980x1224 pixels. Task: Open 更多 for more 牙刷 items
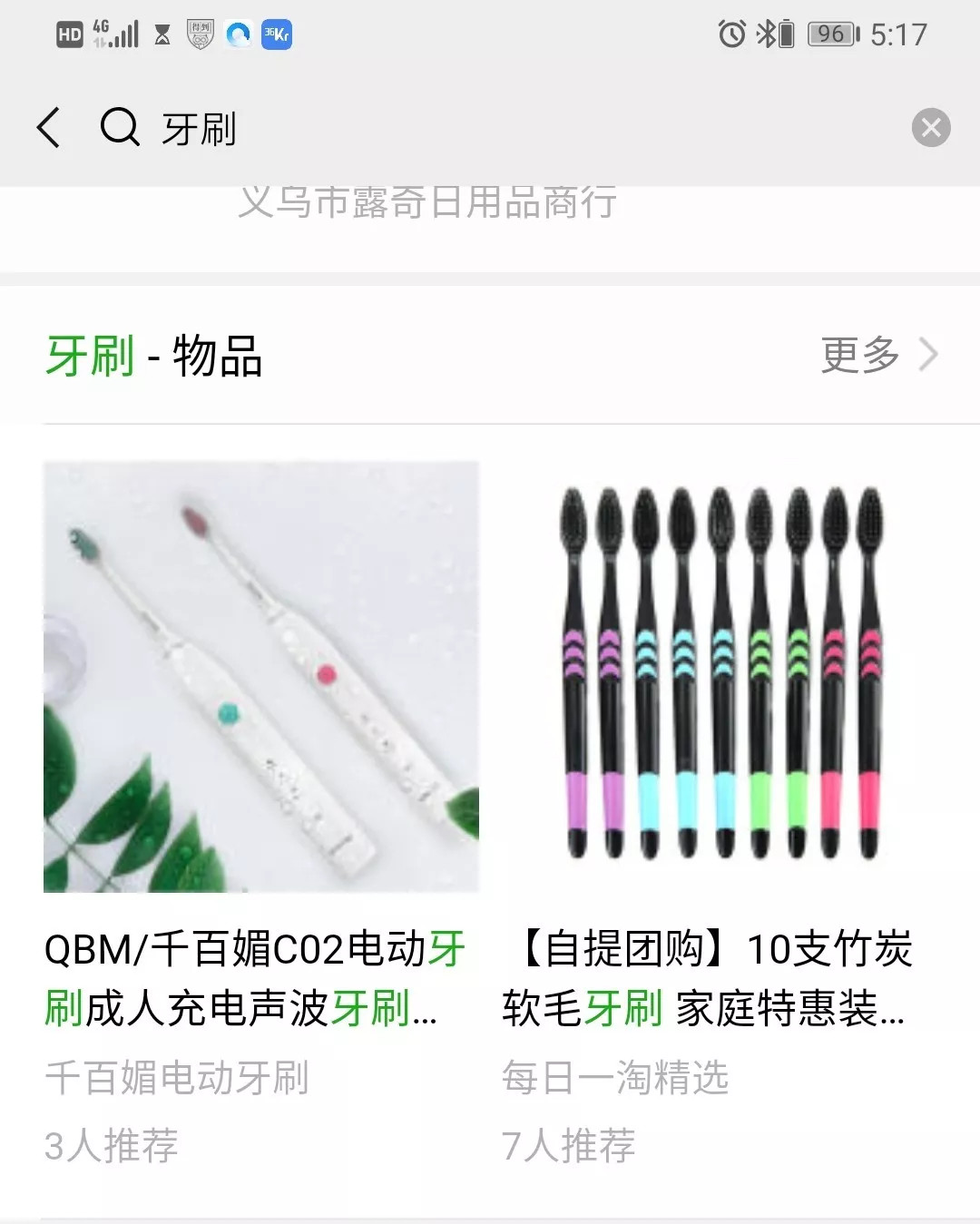coord(877,355)
